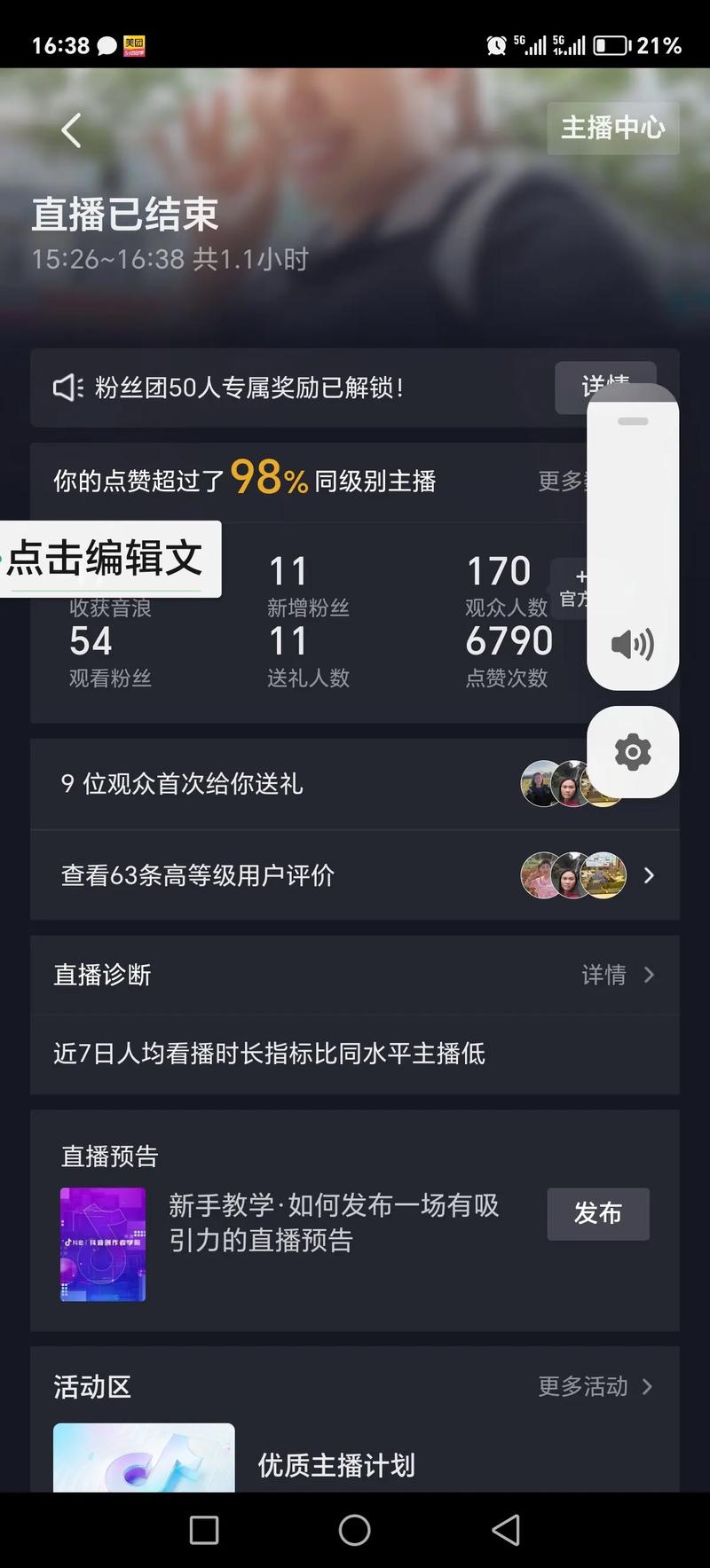The width and height of the screenshot is (710, 1568).
Task: Tap the volume speaker icon on the slider
Action: point(633,644)
